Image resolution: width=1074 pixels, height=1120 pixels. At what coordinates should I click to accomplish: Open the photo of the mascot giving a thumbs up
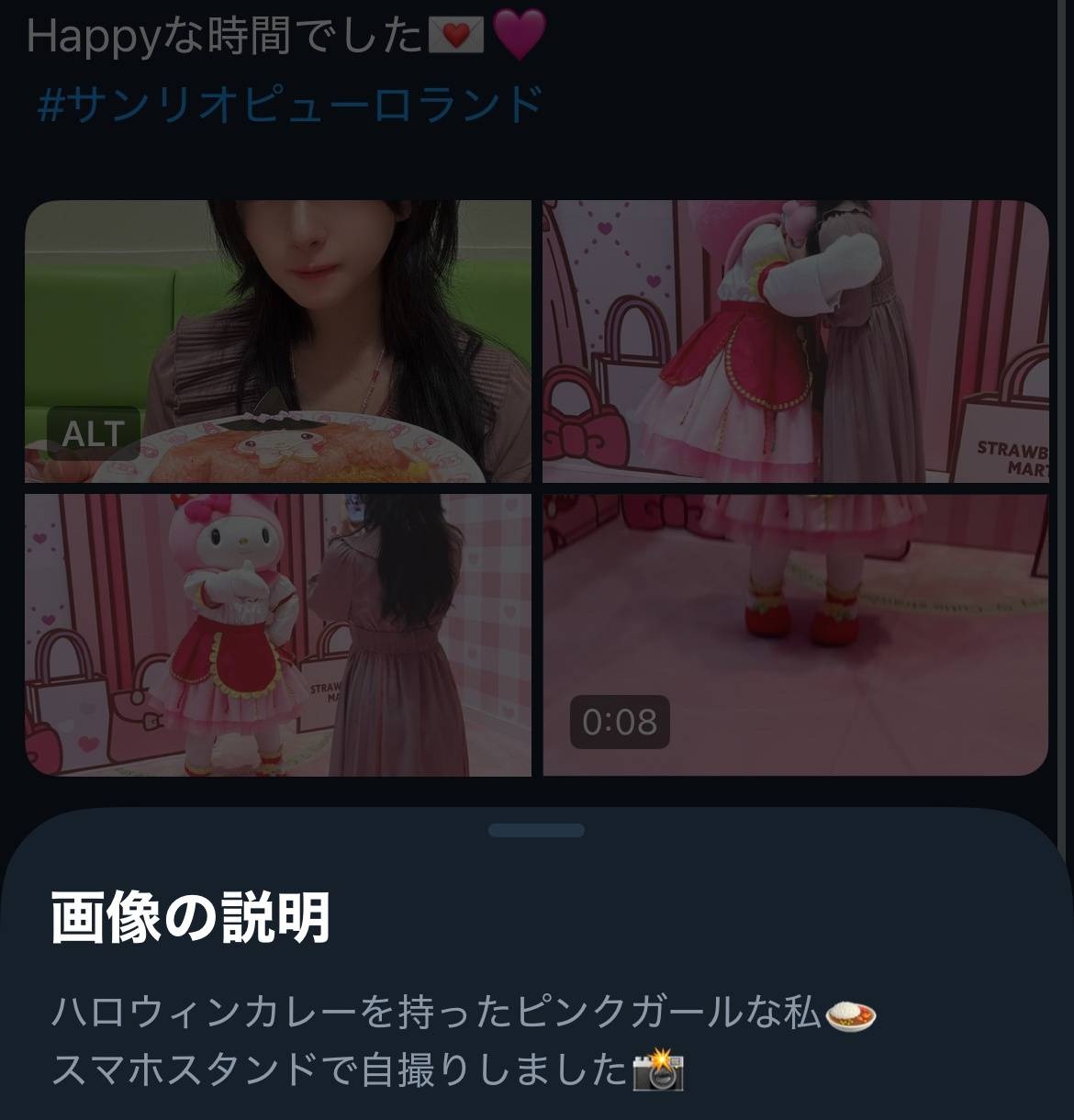coord(277,634)
